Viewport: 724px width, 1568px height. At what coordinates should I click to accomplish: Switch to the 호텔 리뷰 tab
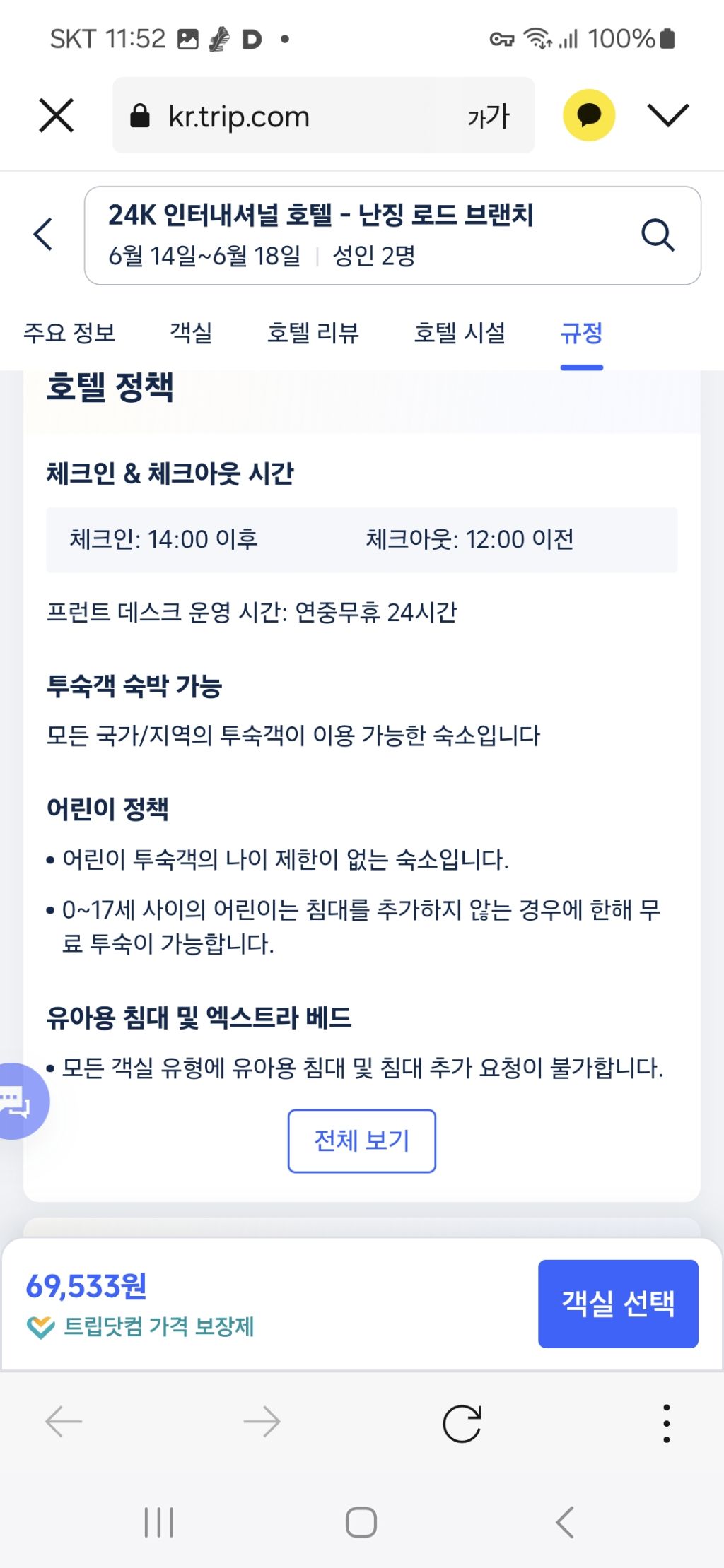pyautogui.click(x=313, y=333)
